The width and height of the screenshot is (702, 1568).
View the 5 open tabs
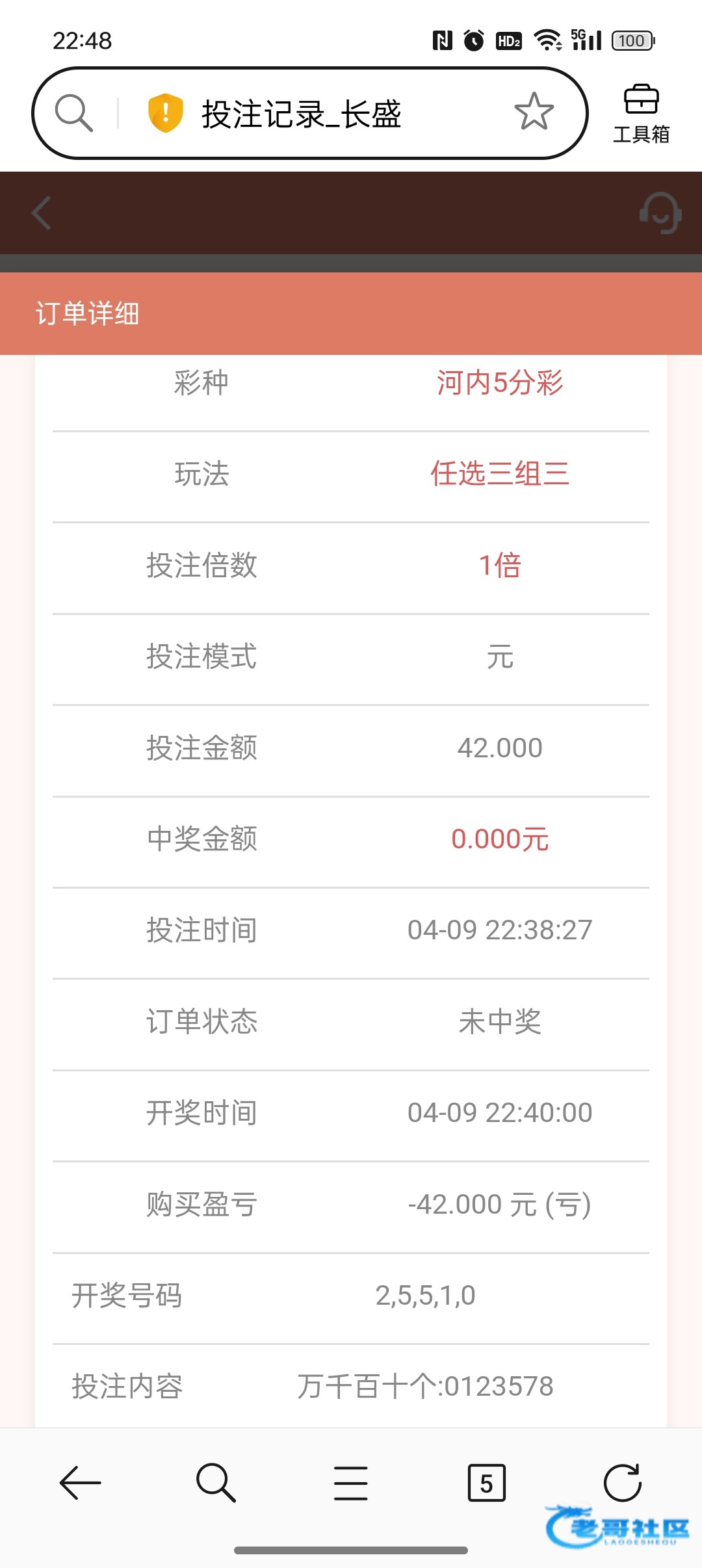pos(486,1483)
